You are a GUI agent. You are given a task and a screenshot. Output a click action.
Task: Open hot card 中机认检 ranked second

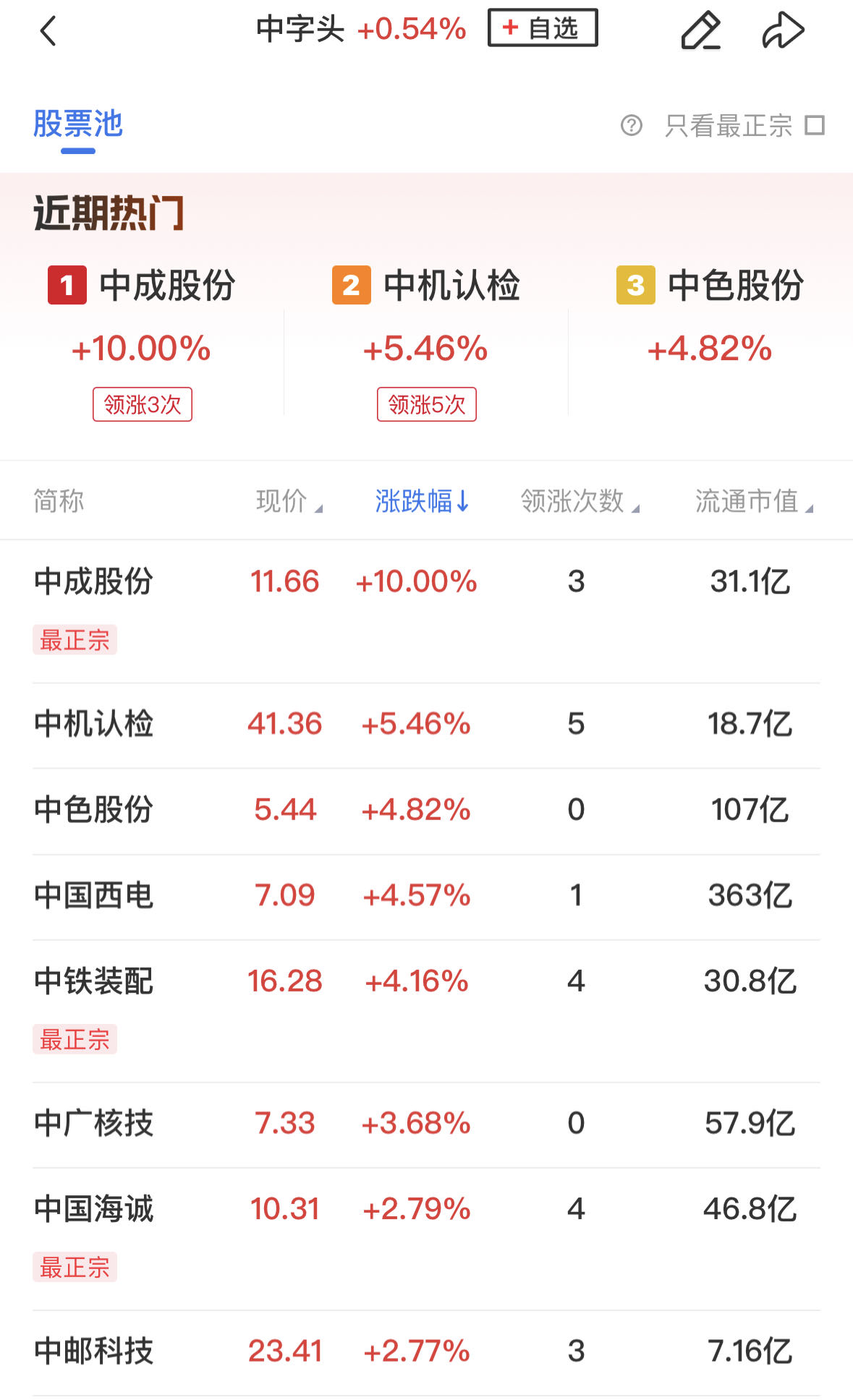(426, 340)
